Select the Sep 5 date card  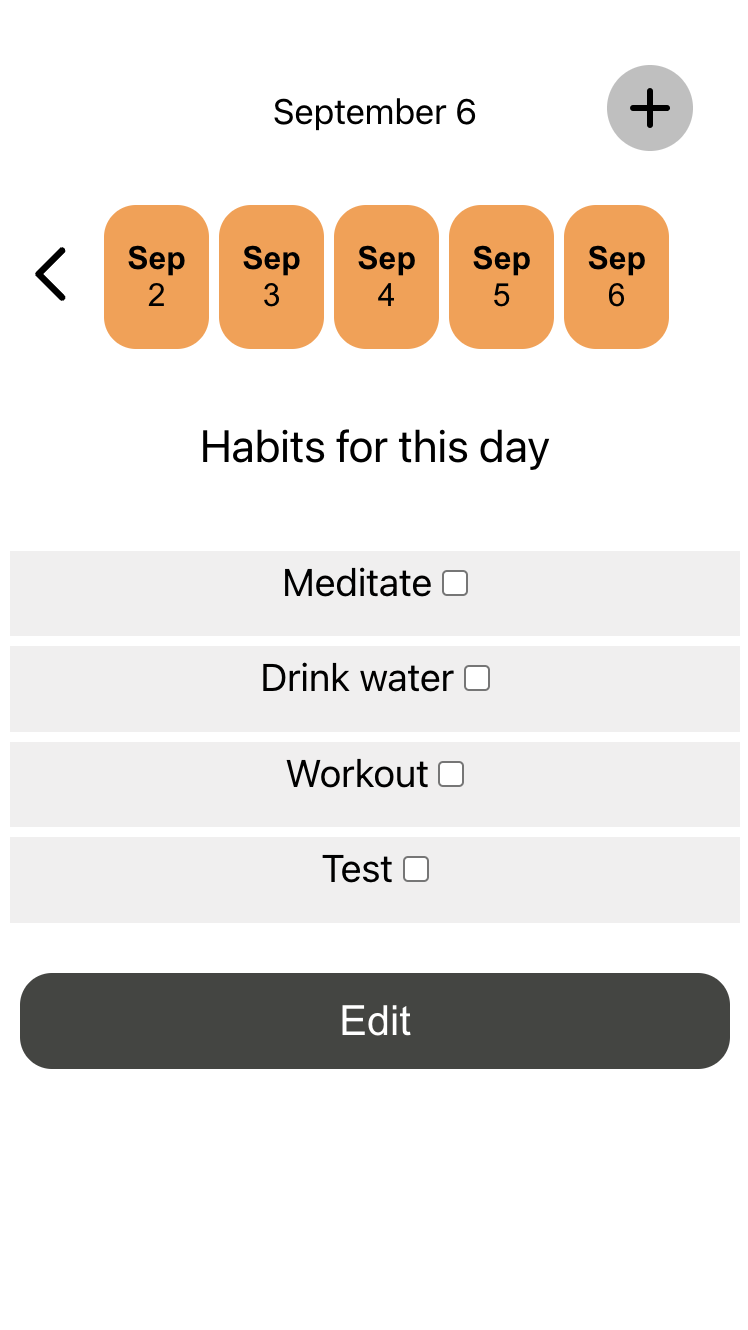point(501,276)
